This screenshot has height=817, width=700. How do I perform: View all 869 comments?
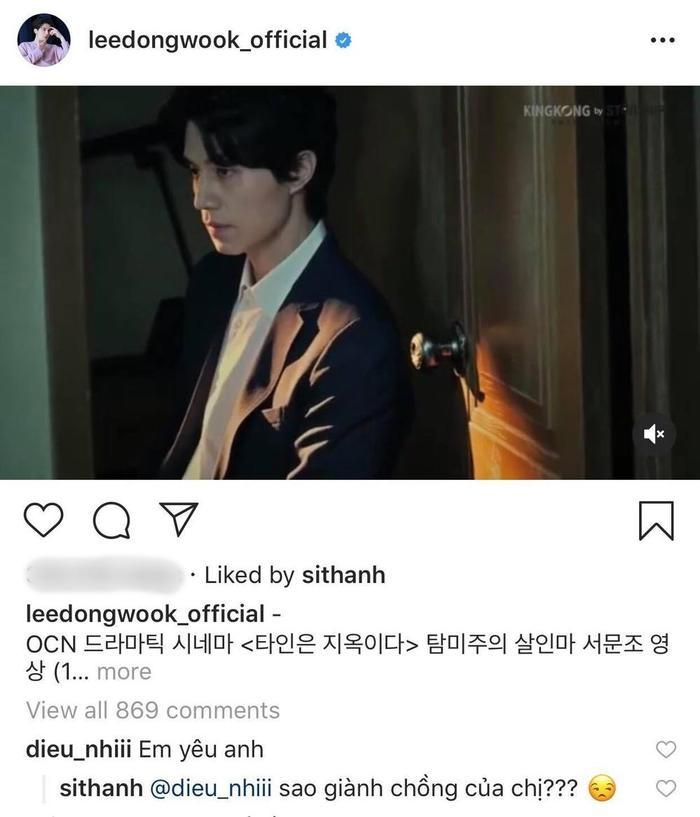[153, 710]
